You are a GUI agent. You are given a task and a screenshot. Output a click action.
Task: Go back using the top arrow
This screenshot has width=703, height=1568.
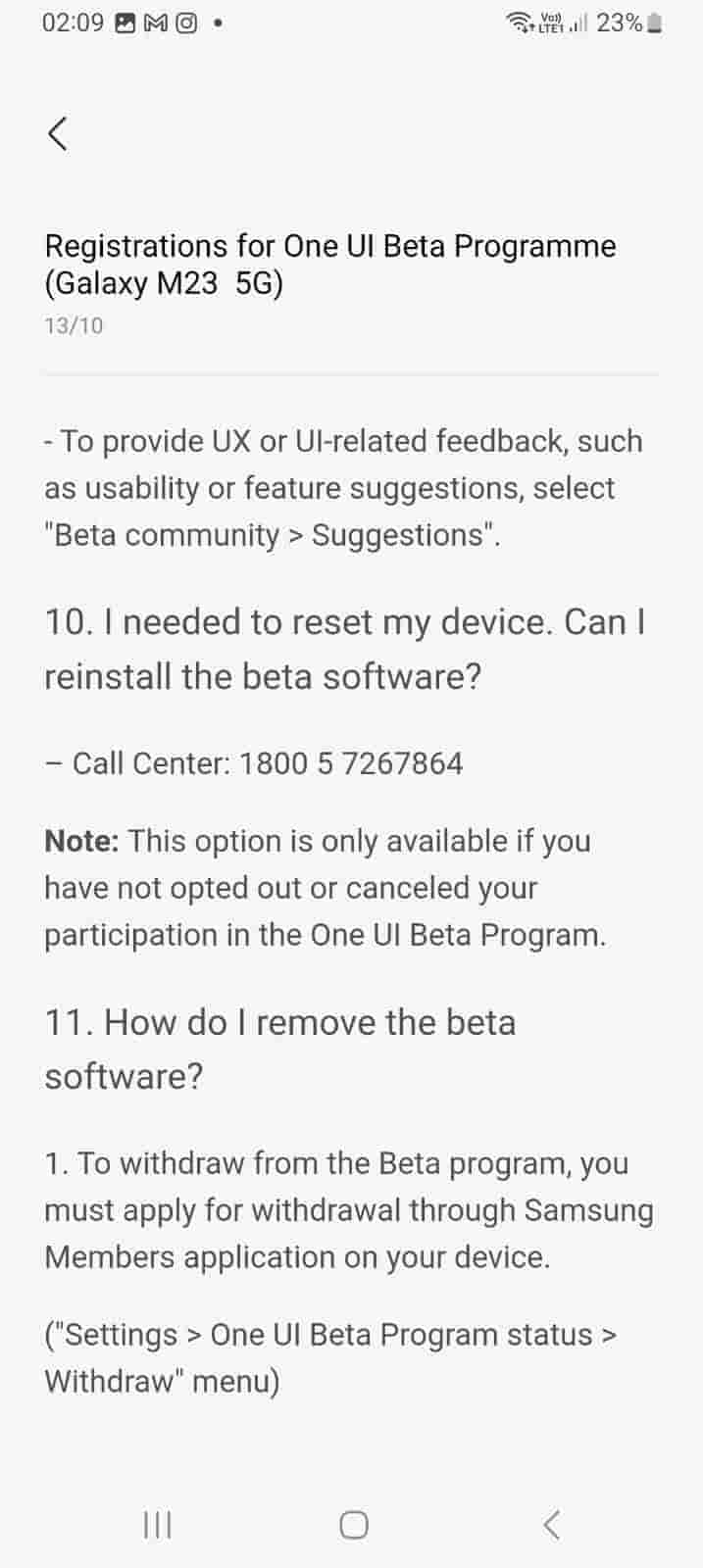[x=58, y=133]
